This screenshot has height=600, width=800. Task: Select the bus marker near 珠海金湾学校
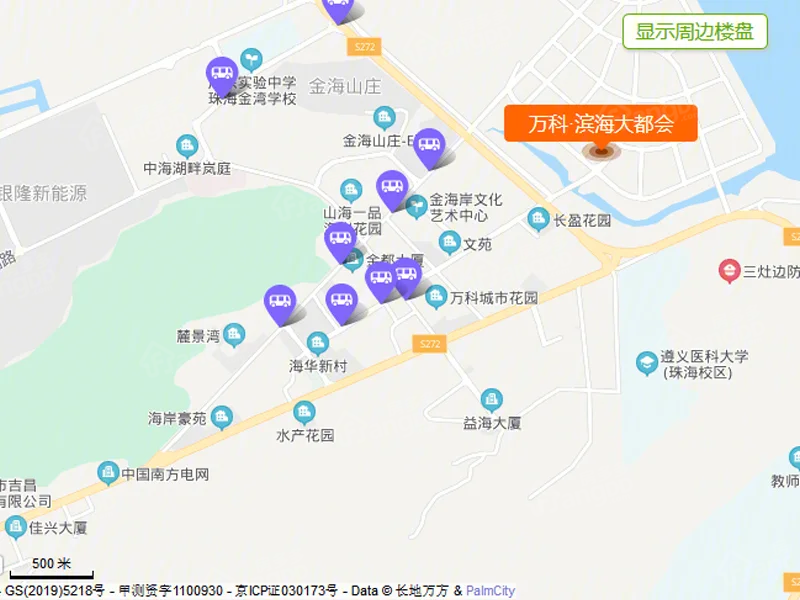tap(221, 73)
